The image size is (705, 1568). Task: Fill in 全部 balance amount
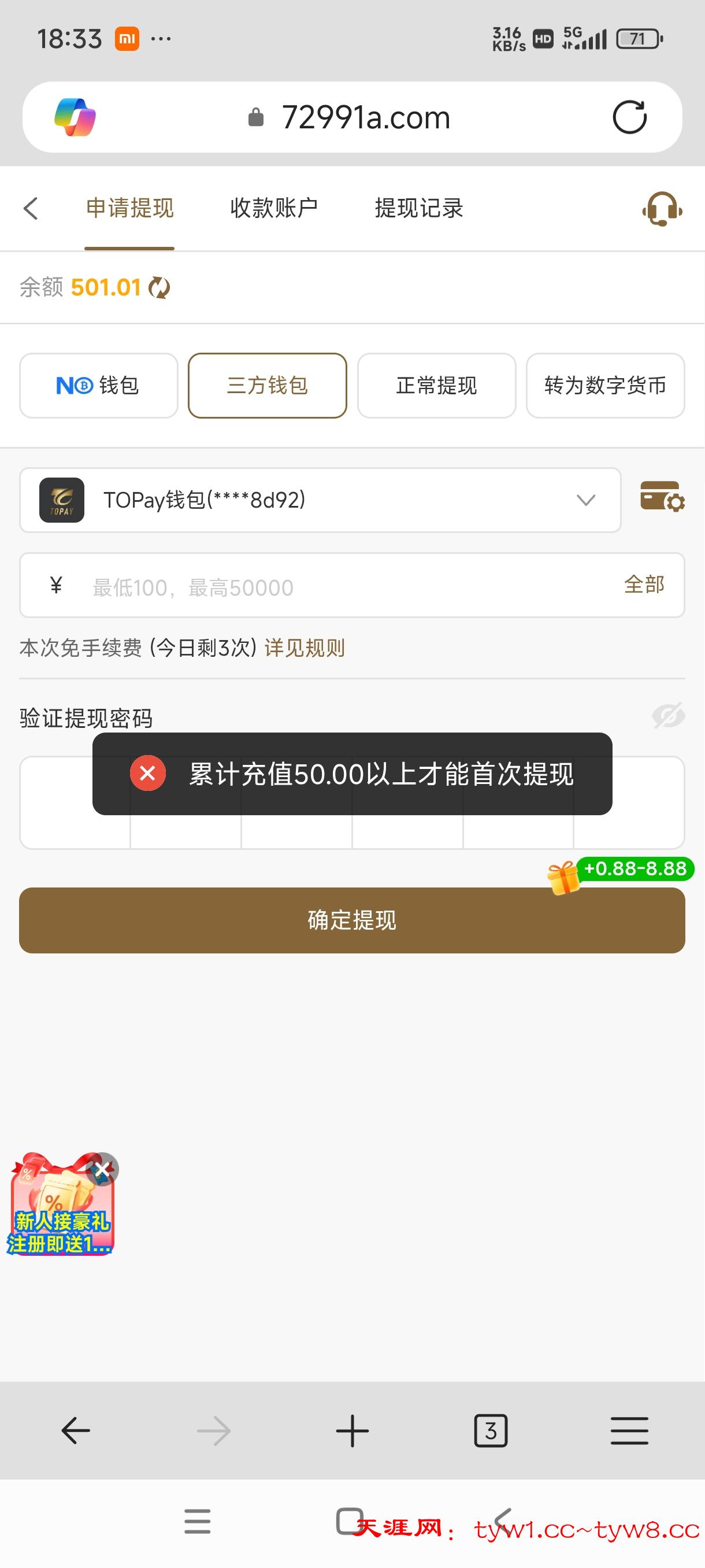[x=644, y=585]
